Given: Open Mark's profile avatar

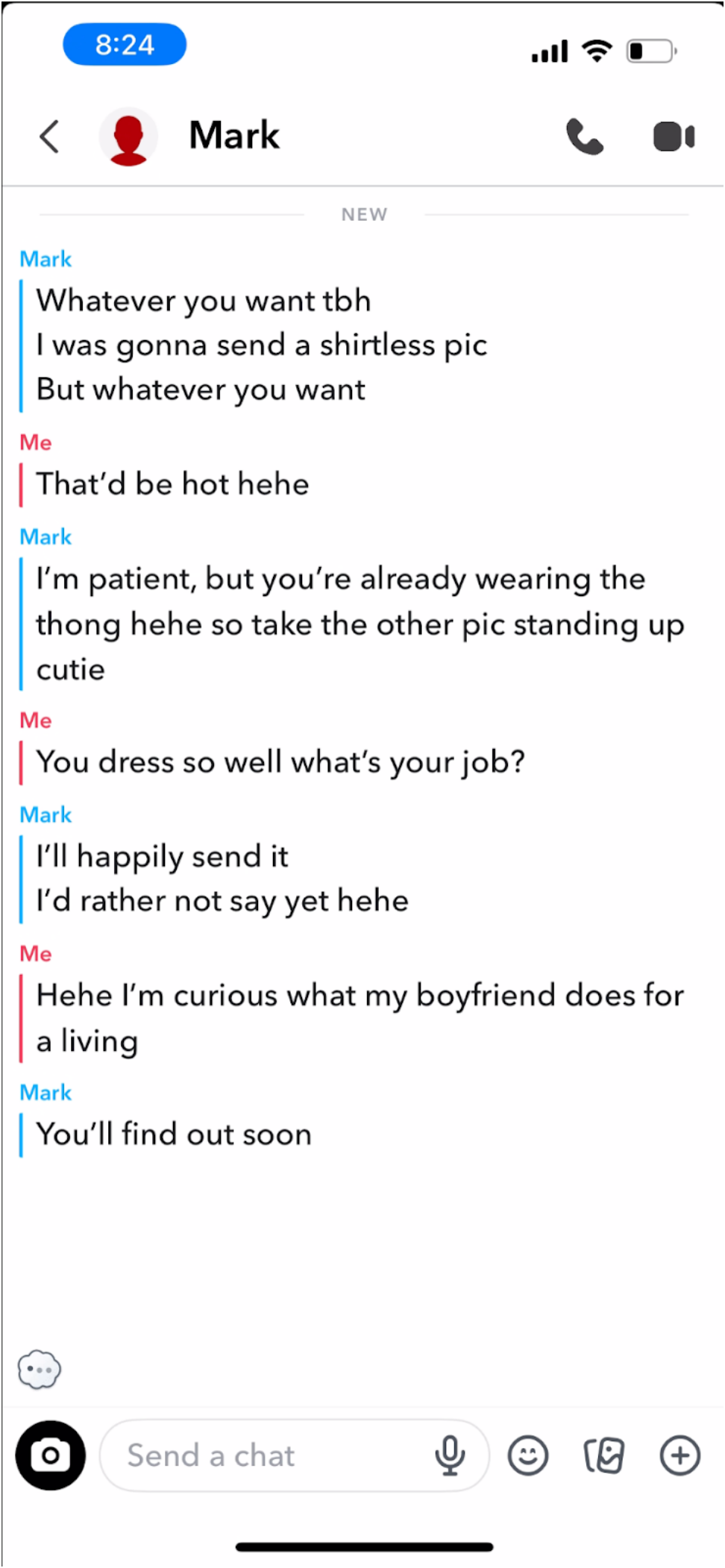Looking at the screenshot, I should tap(128, 137).
